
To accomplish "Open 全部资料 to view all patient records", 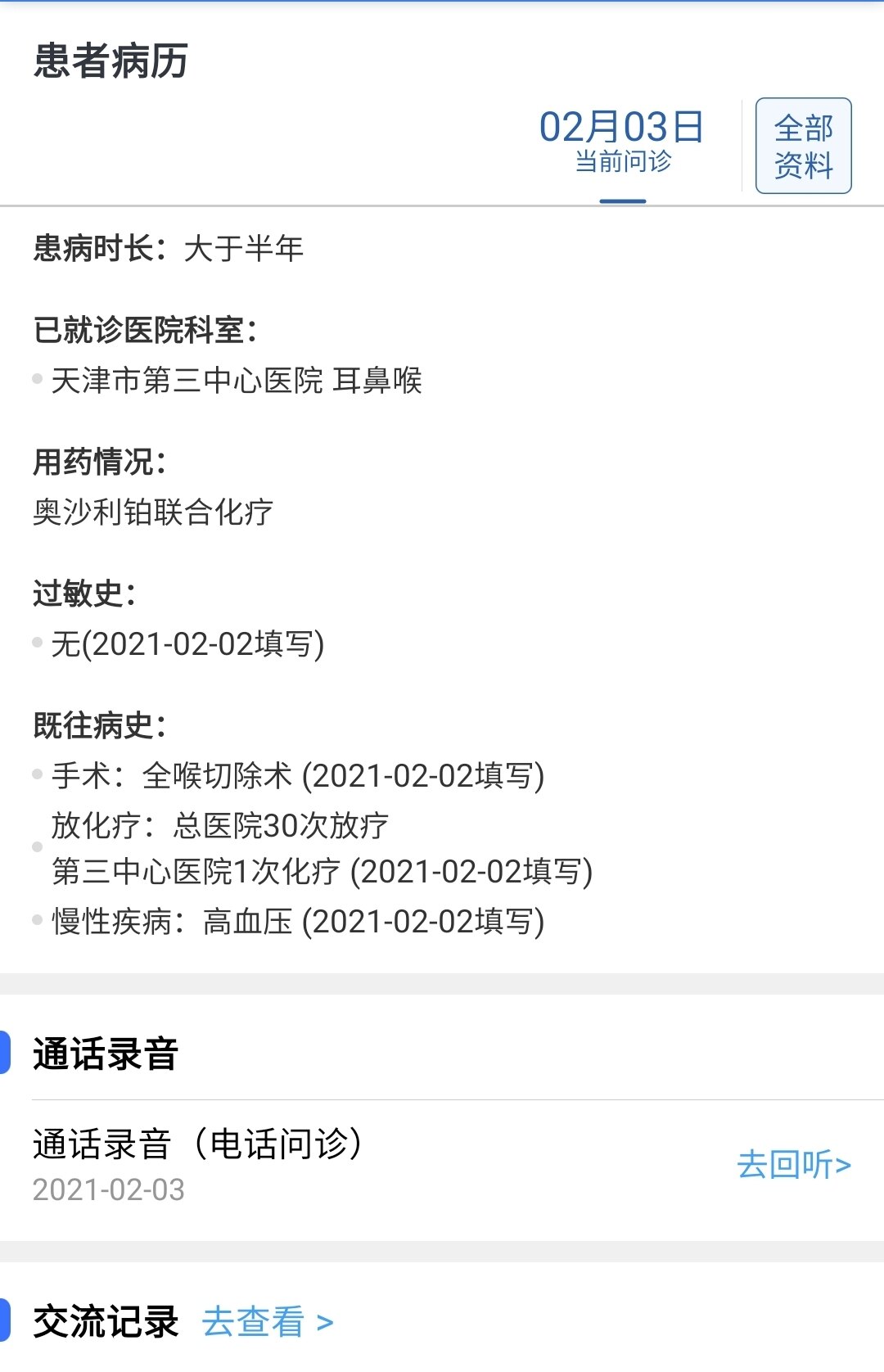I will pyautogui.click(x=803, y=145).
